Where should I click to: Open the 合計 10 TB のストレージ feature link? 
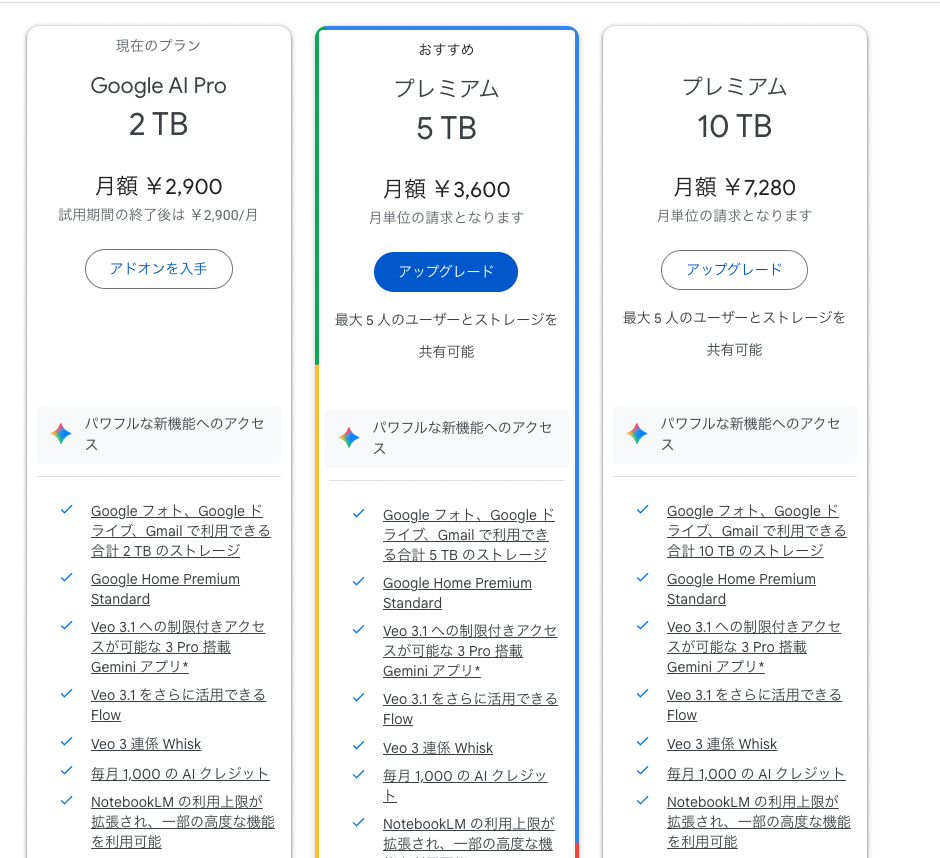coord(756,531)
